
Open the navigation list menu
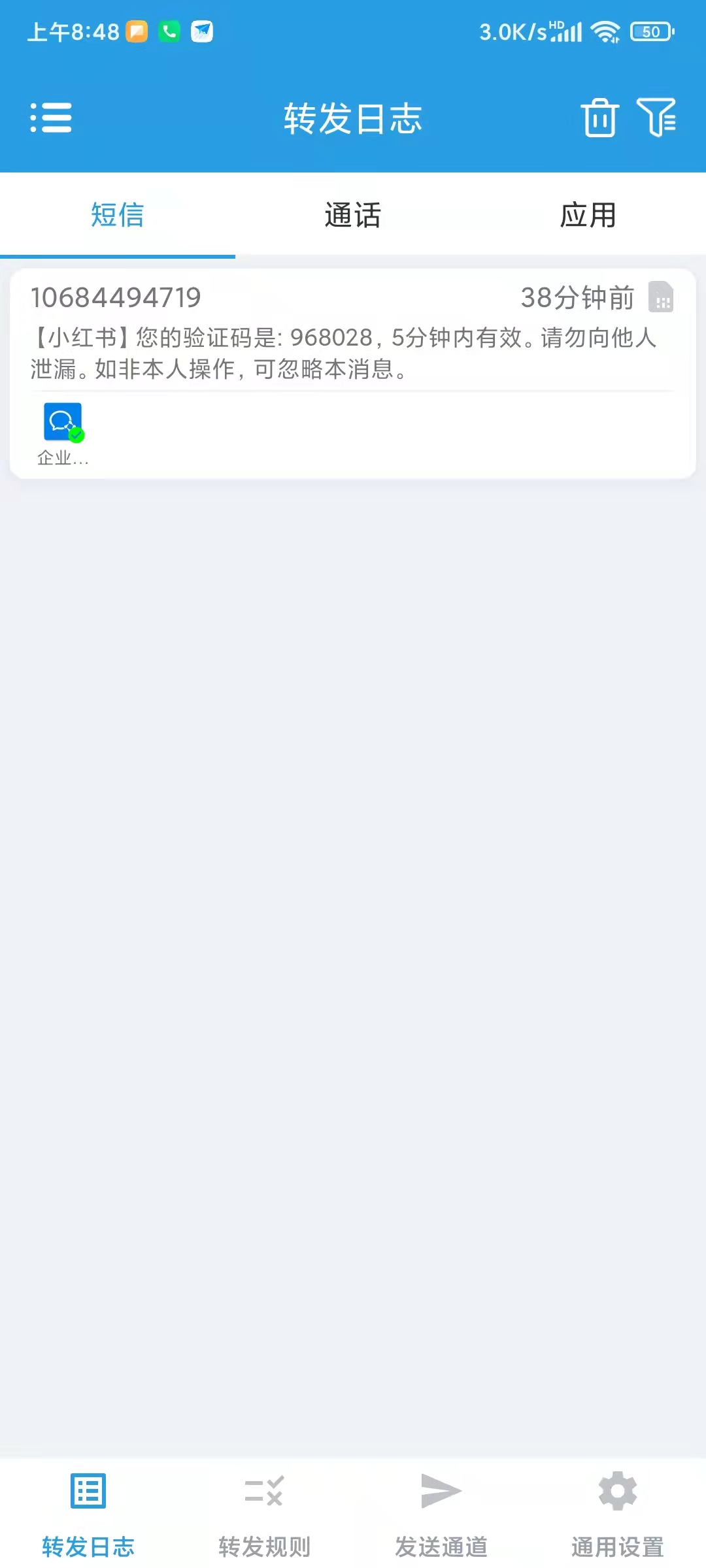pos(52,119)
